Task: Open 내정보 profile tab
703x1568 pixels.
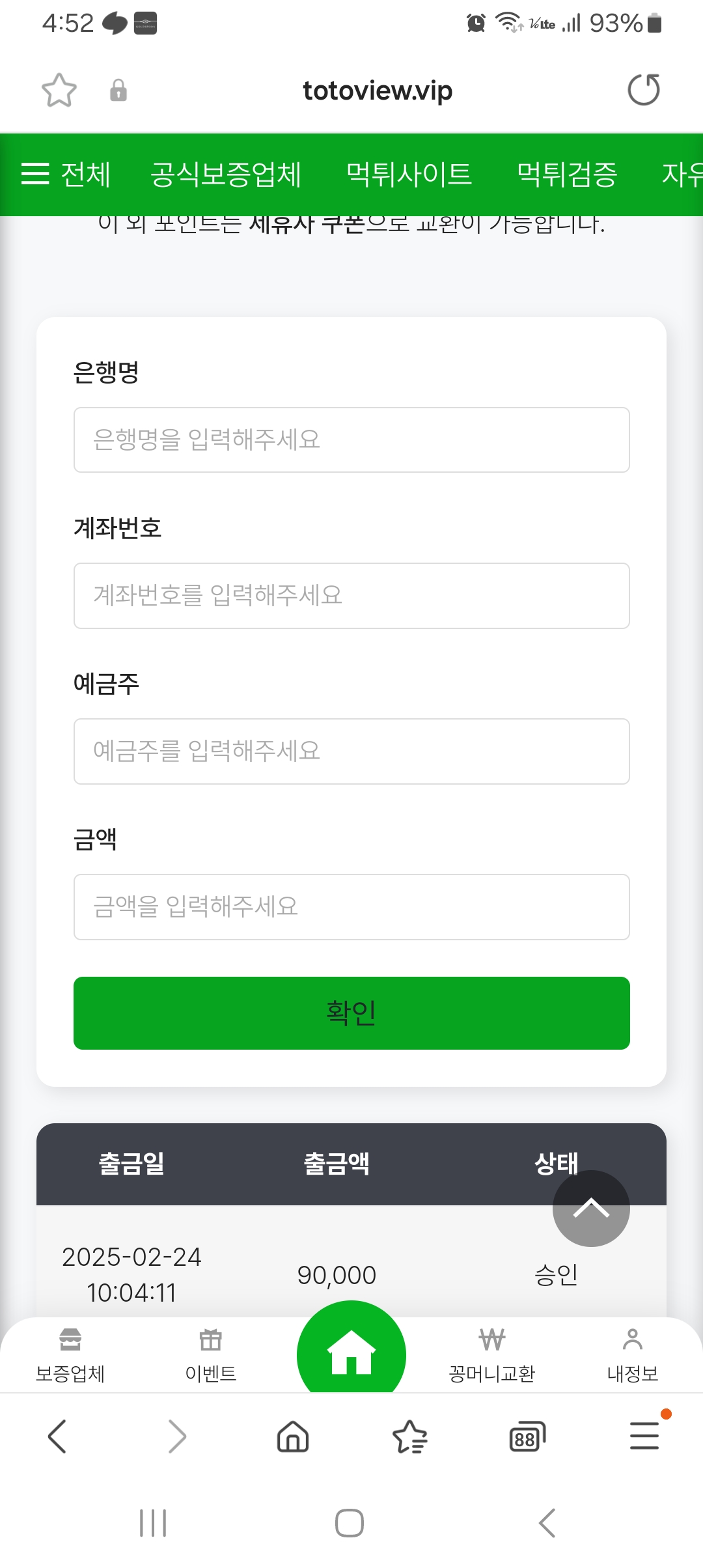Action: click(x=632, y=1356)
